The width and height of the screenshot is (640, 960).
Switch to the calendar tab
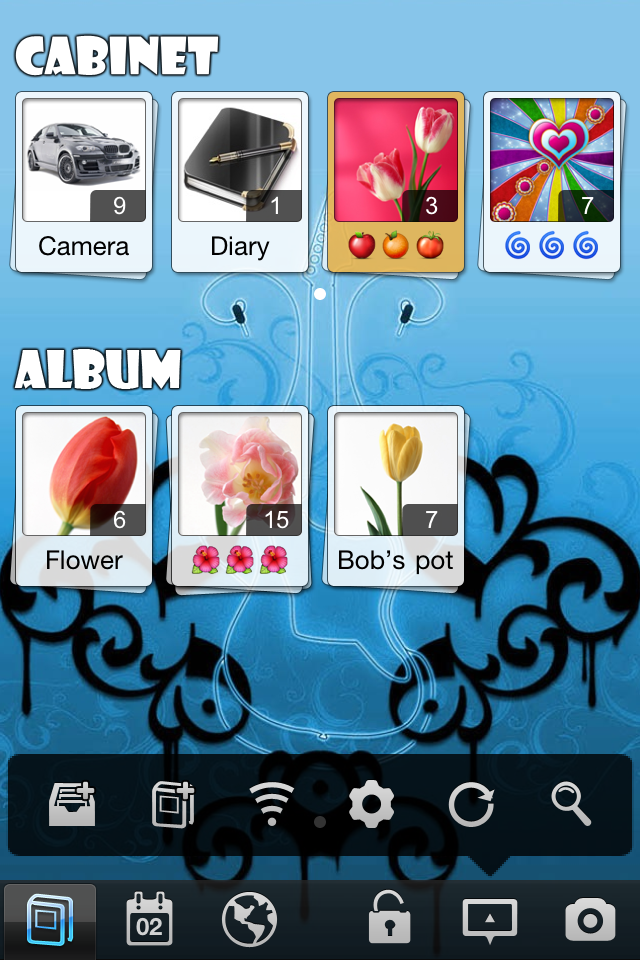click(149, 920)
